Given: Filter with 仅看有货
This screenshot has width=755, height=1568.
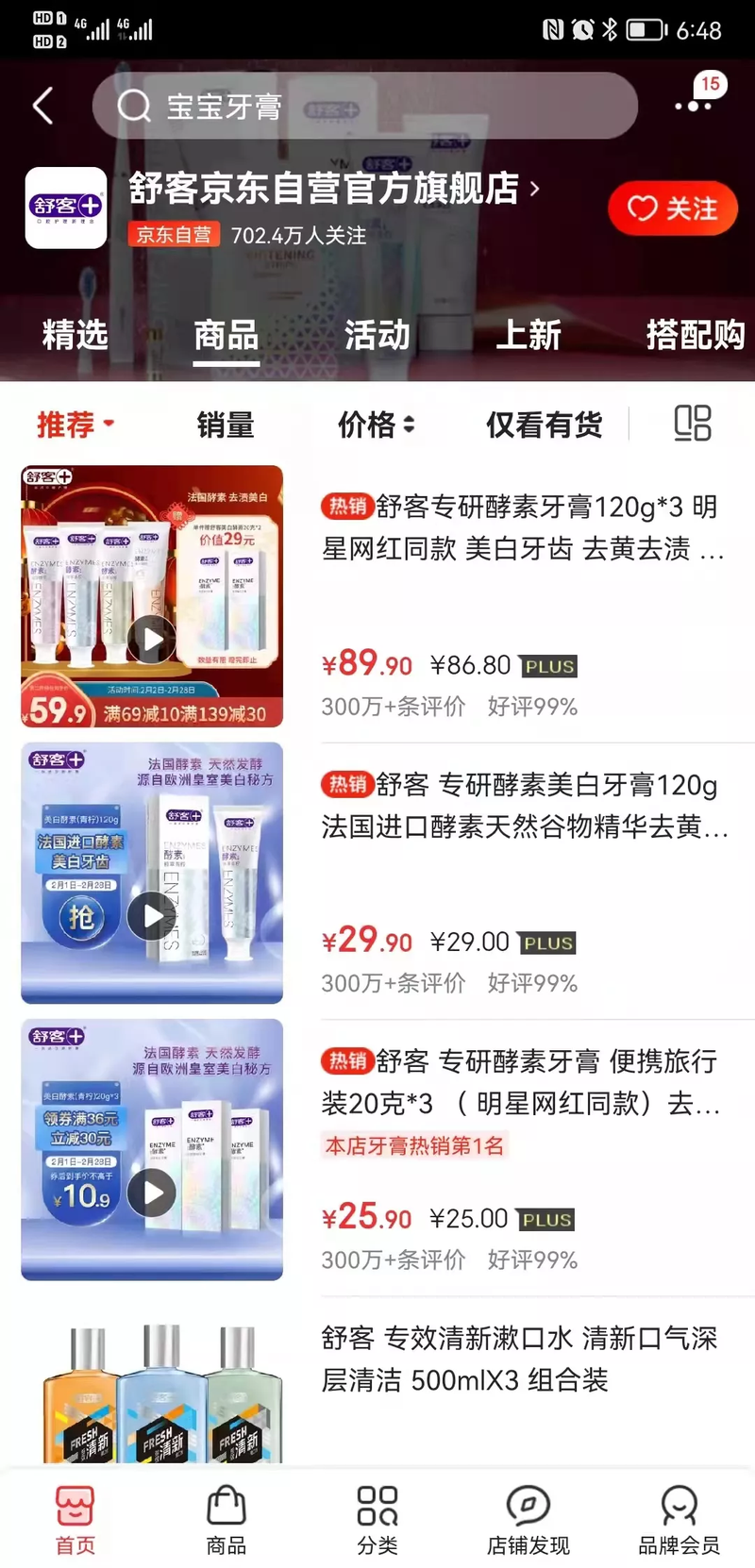Looking at the screenshot, I should pyautogui.click(x=544, y=425).
